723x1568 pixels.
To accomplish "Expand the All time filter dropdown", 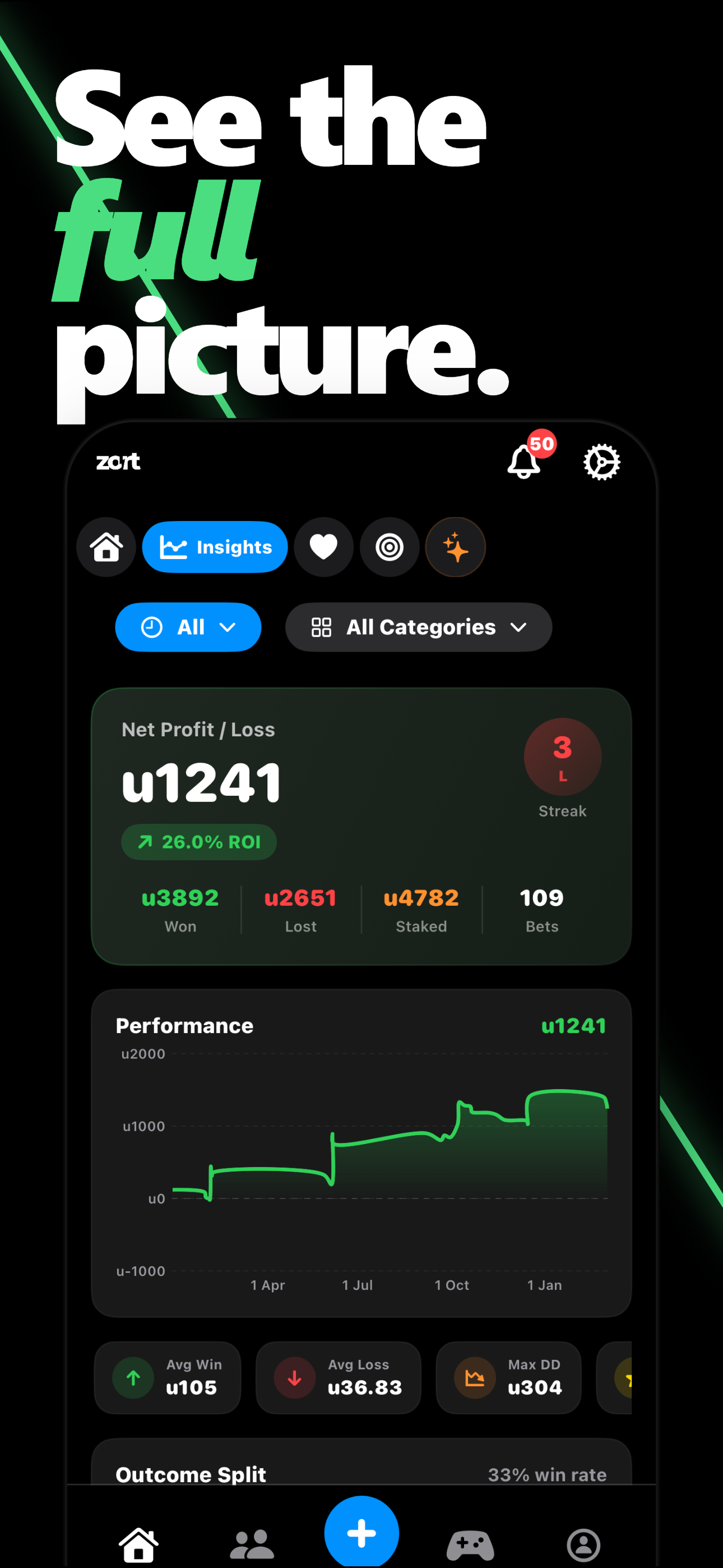I will click(x=188, y=627).
